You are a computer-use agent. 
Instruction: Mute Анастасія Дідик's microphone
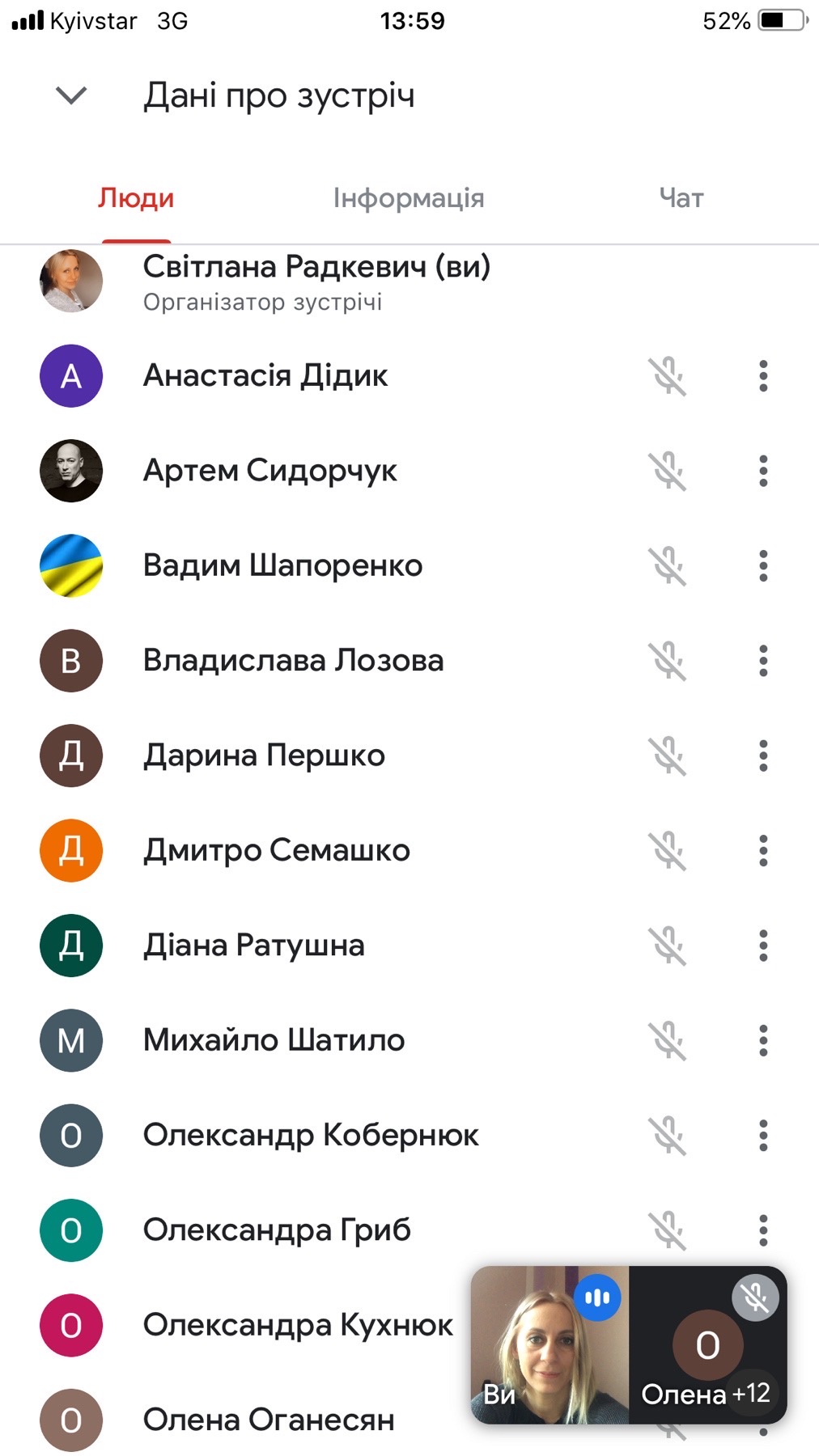668,376
